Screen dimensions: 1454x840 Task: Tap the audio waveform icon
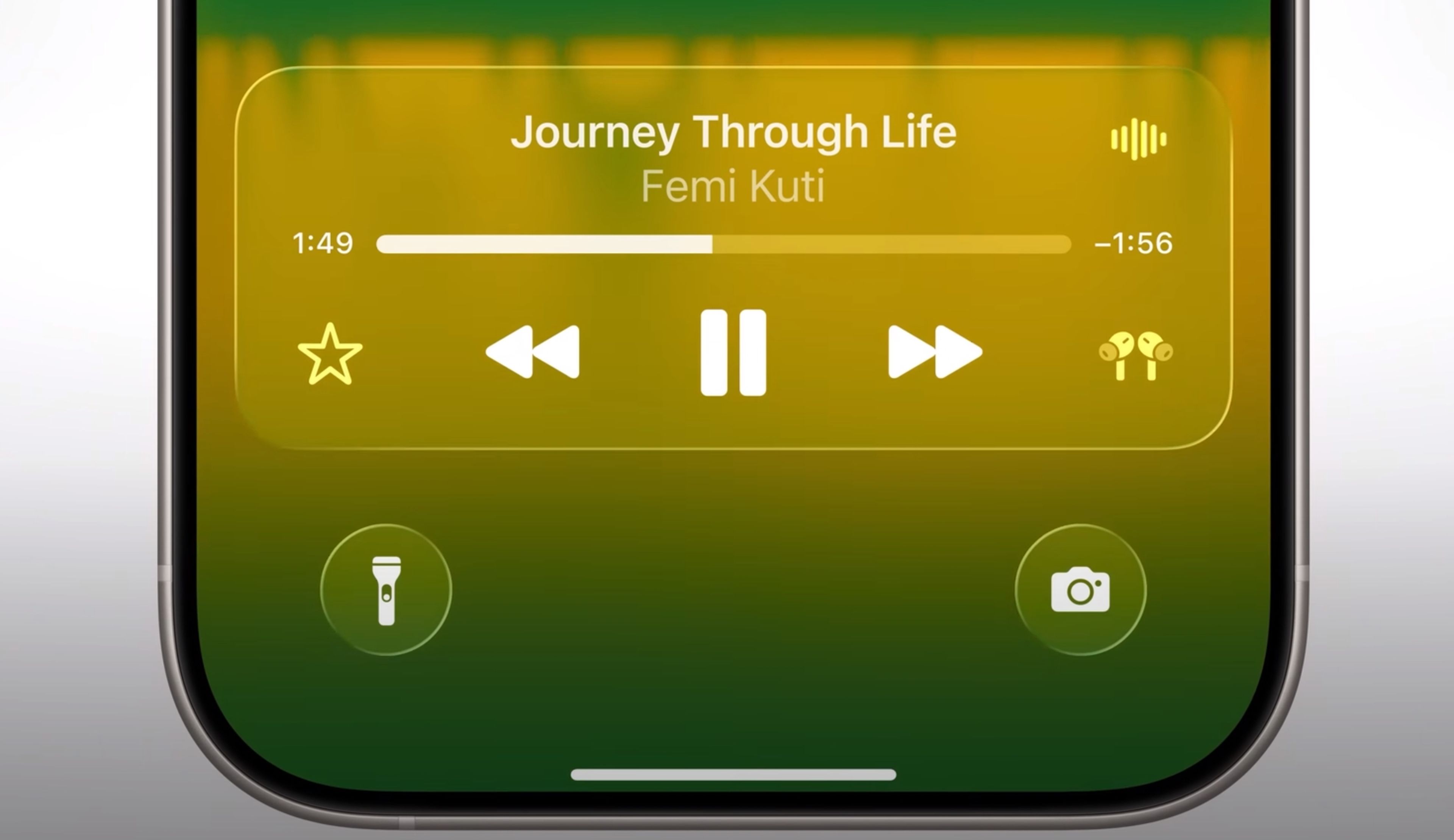click(1138, 139)
